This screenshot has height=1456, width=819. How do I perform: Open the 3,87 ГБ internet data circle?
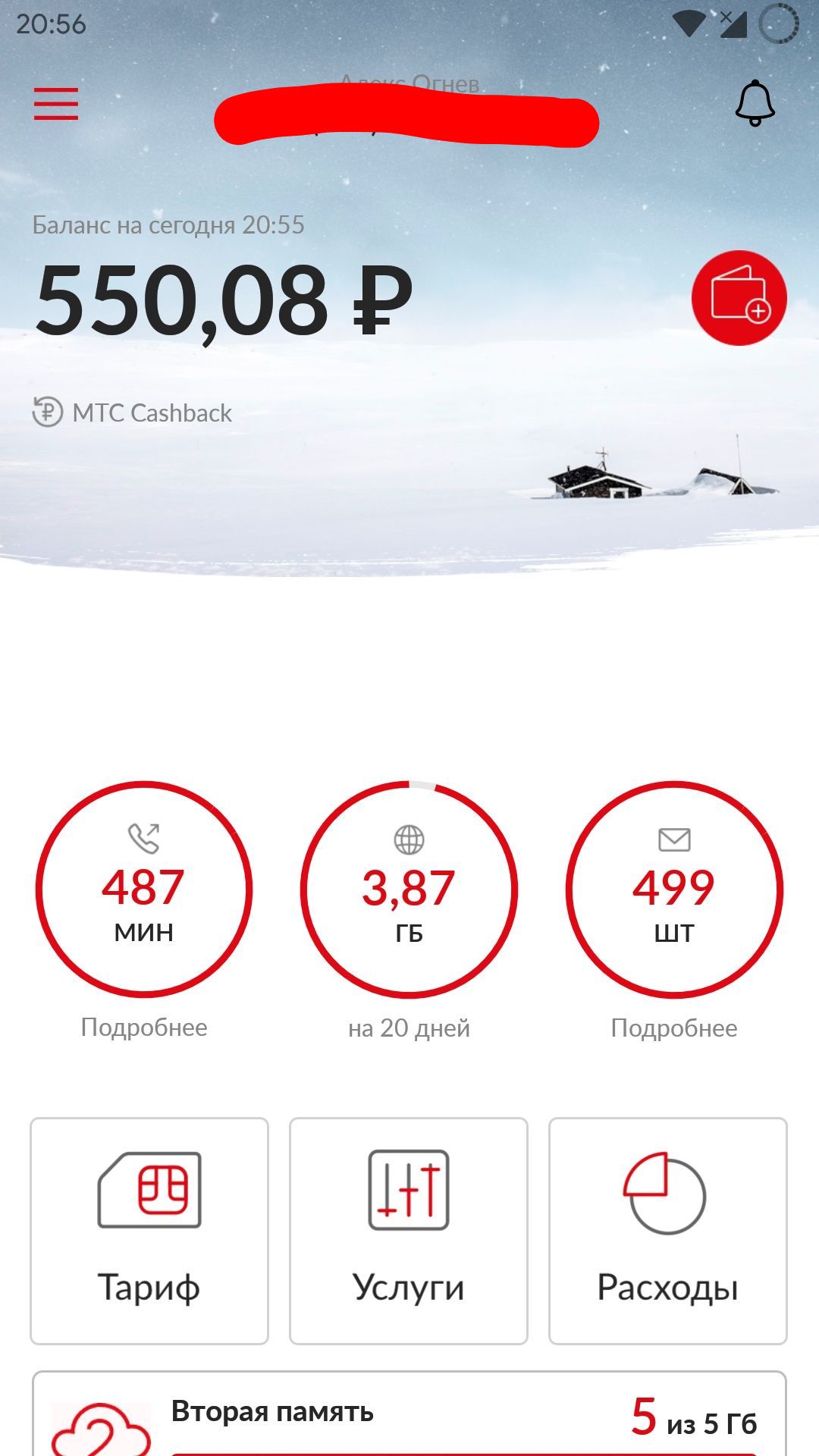tap(409, 889)
